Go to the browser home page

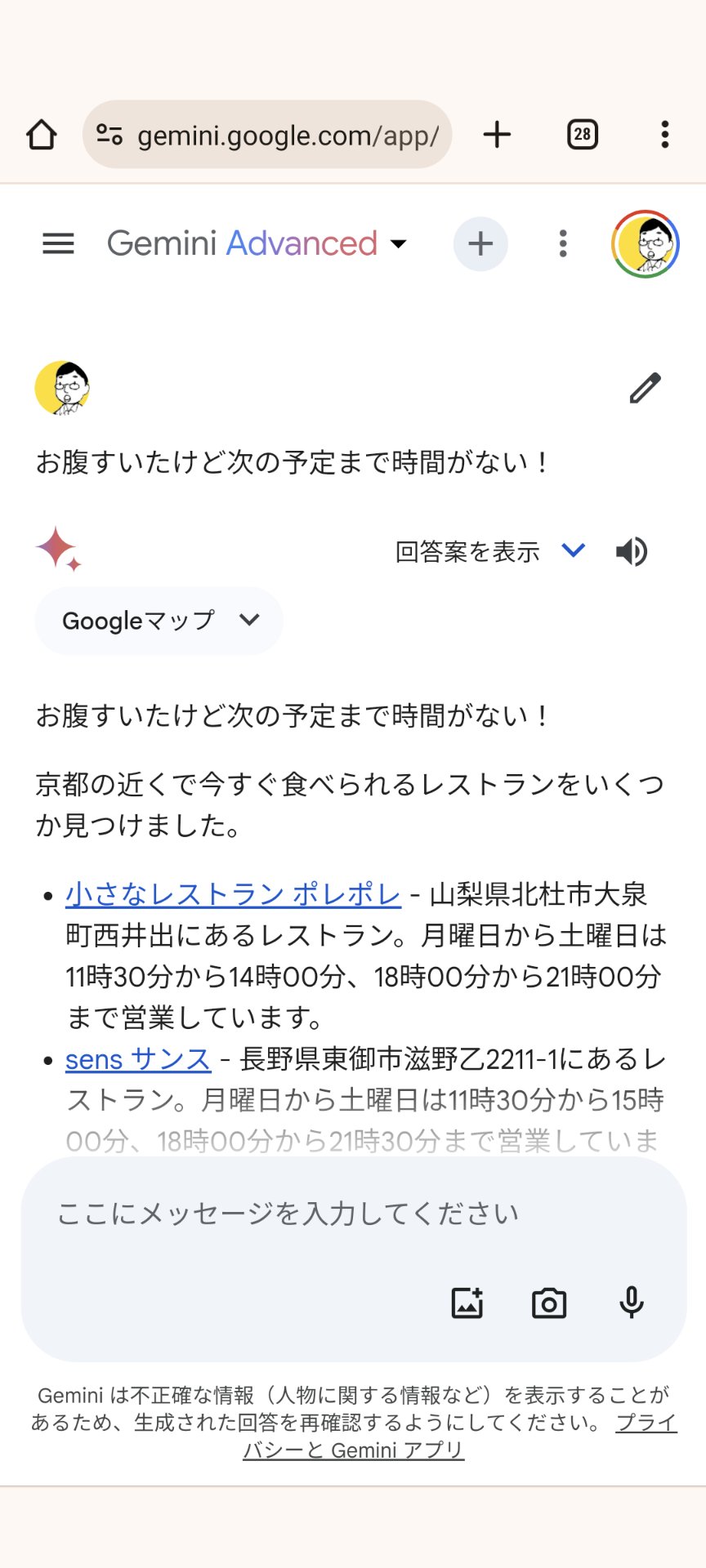click(42, 135)
